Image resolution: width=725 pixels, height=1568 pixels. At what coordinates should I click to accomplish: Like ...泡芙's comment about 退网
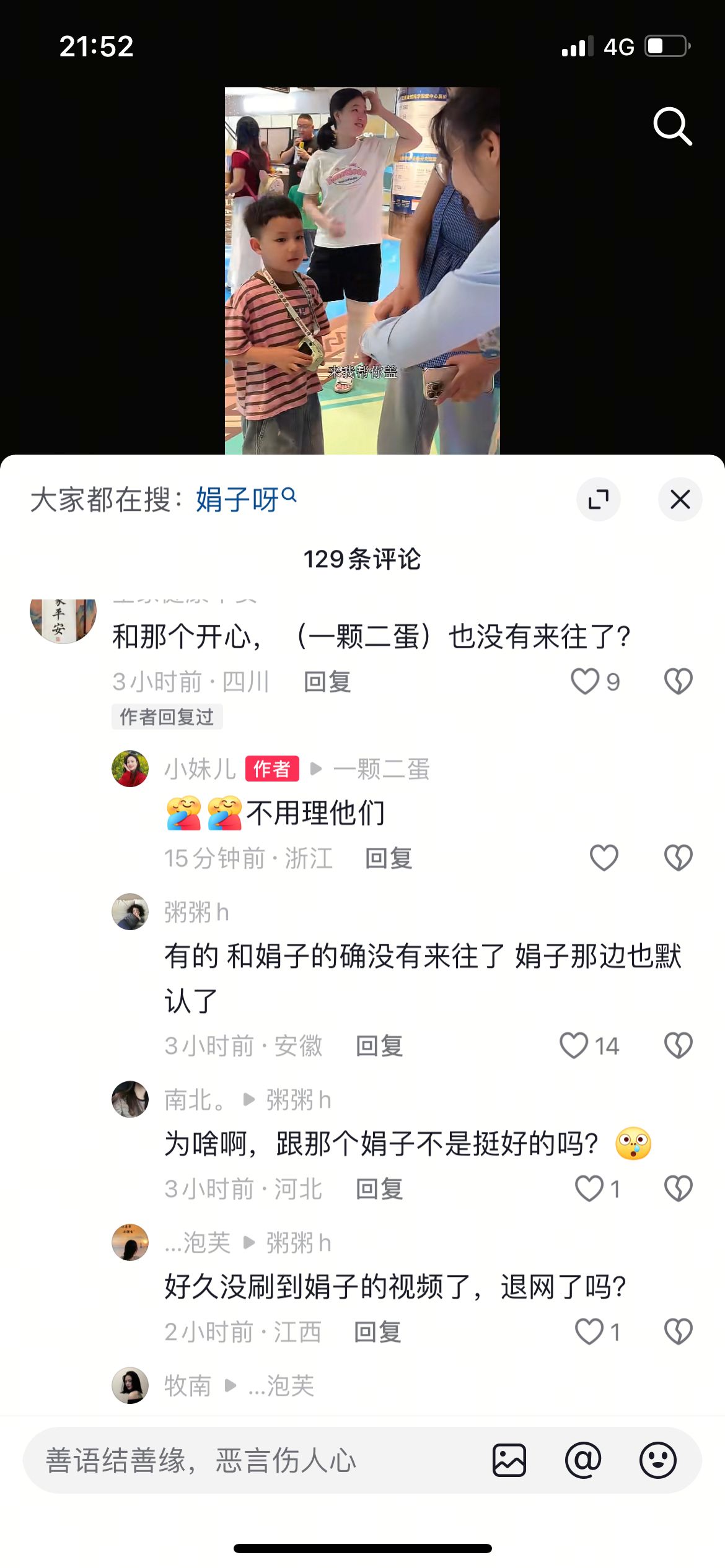[589, 1331]
